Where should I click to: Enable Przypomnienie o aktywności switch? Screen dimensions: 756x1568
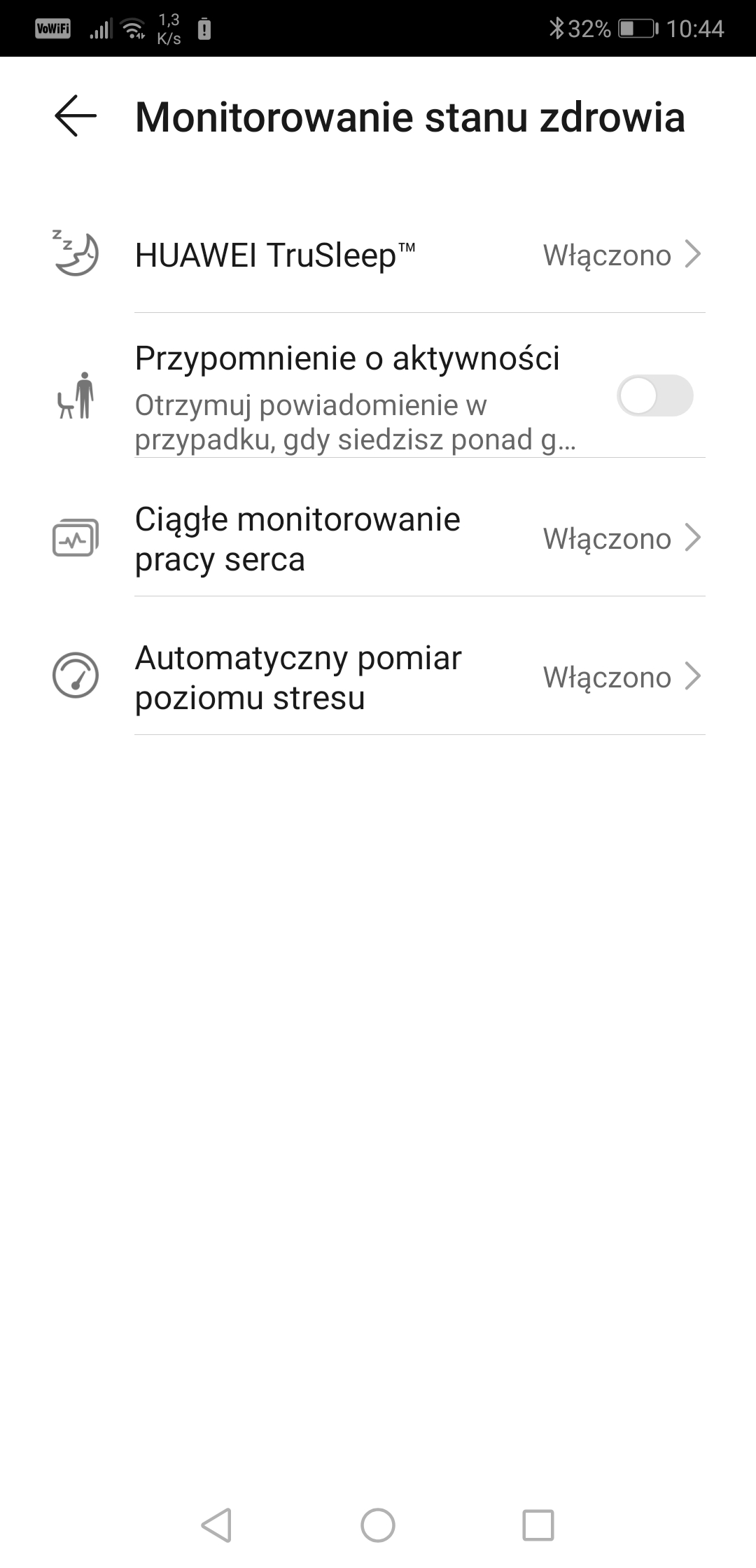pos(654,395)
